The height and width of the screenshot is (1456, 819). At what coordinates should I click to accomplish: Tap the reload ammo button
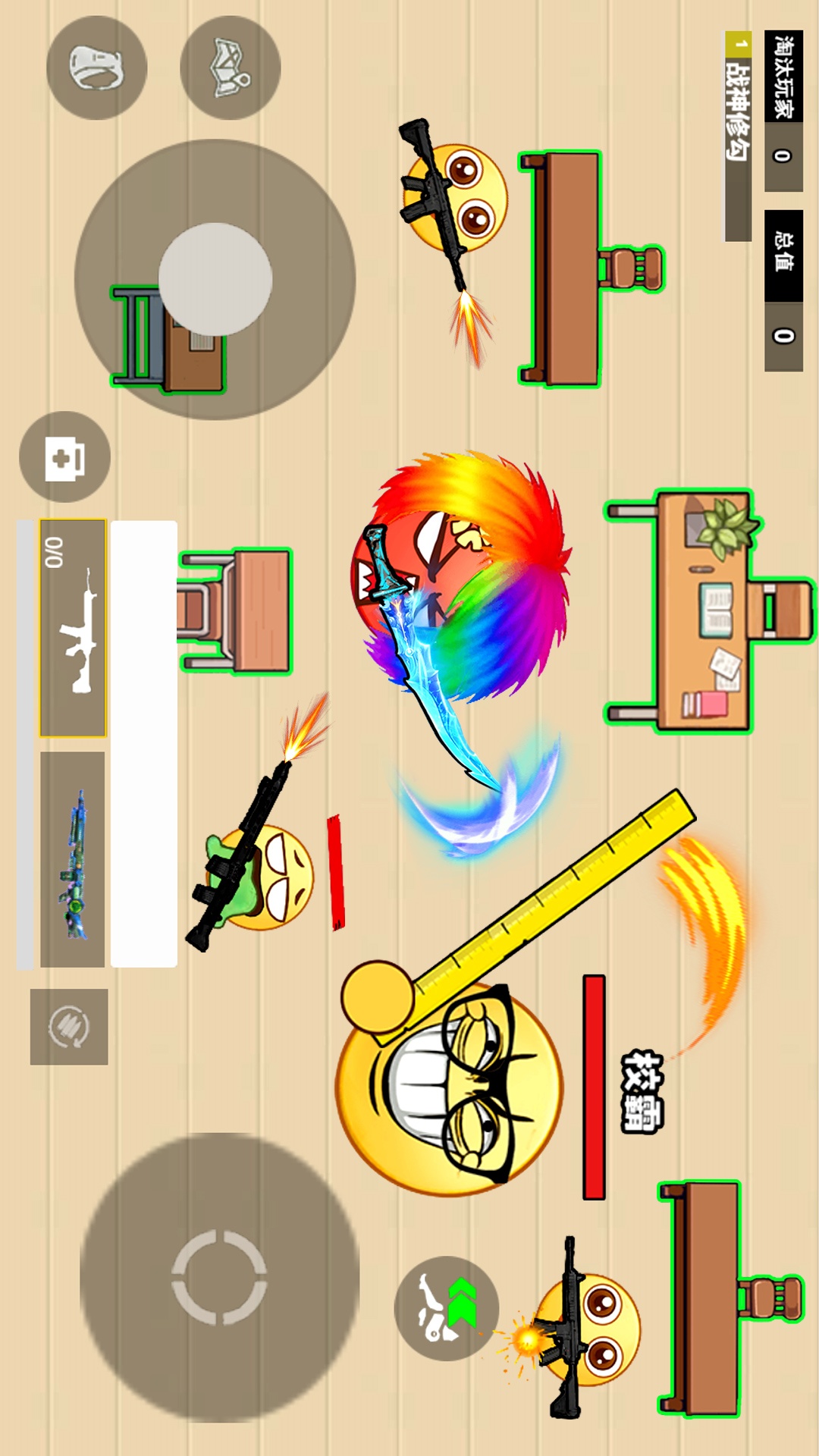point(69,1027)
